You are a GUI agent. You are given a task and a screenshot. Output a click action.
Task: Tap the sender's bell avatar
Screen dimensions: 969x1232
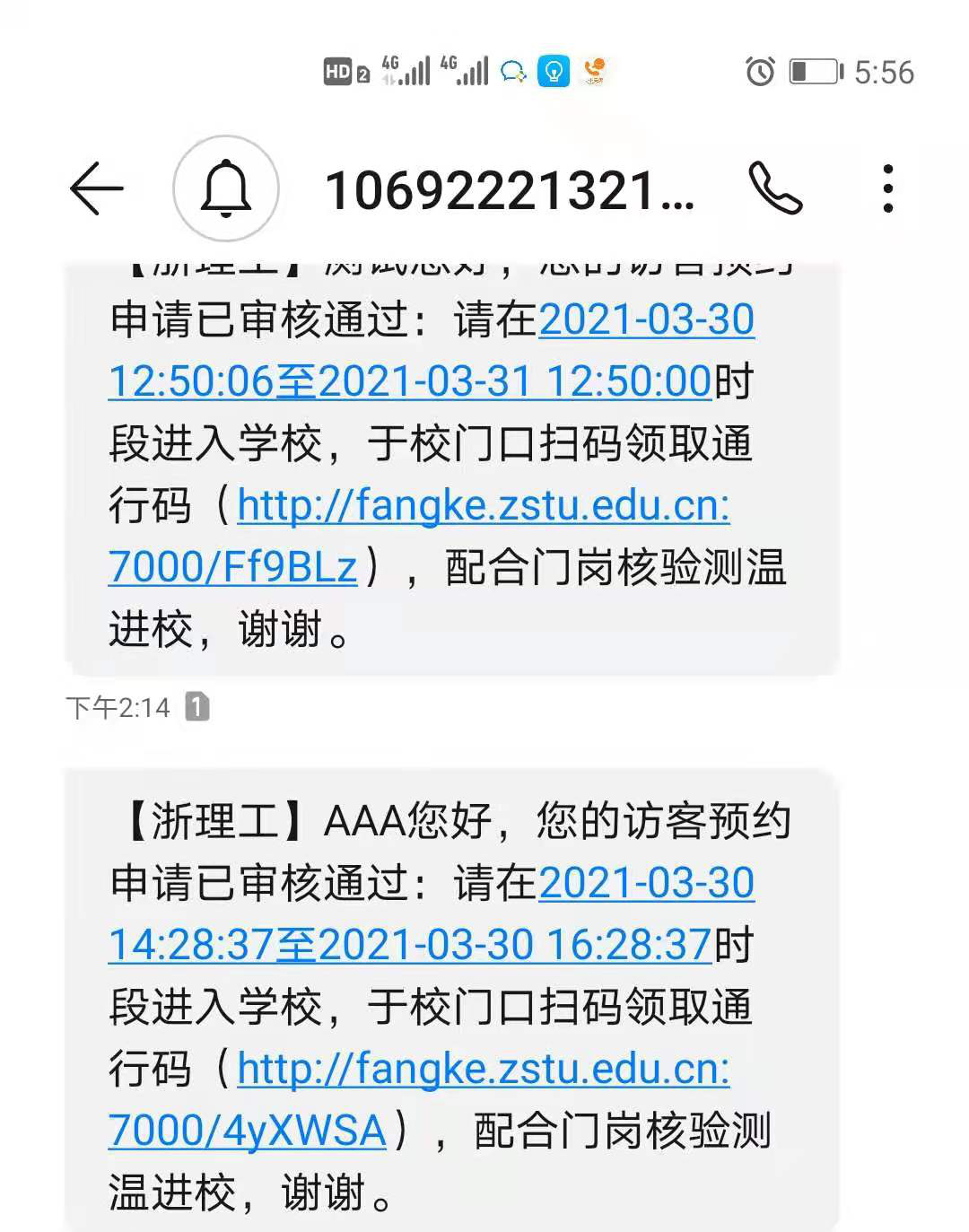pyautogui.click(x=226, y=188)
